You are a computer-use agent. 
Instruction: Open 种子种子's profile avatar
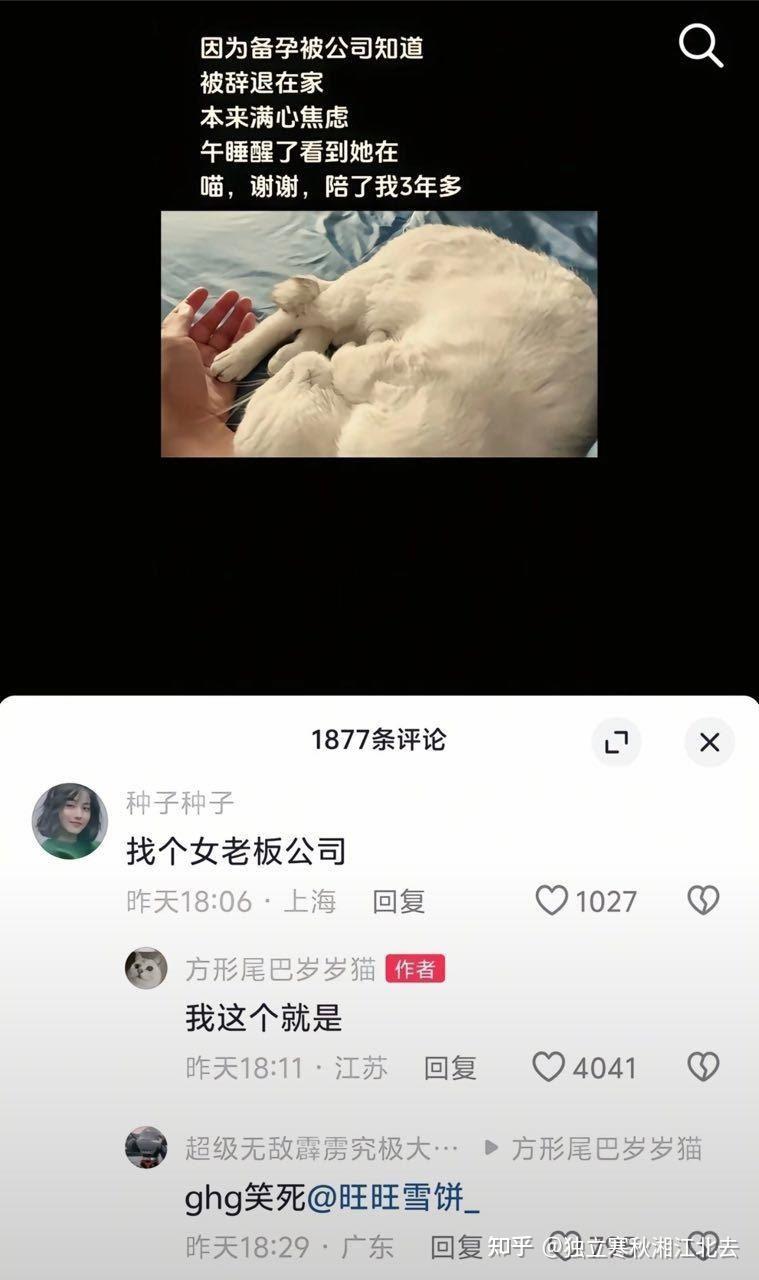[70, 821]
